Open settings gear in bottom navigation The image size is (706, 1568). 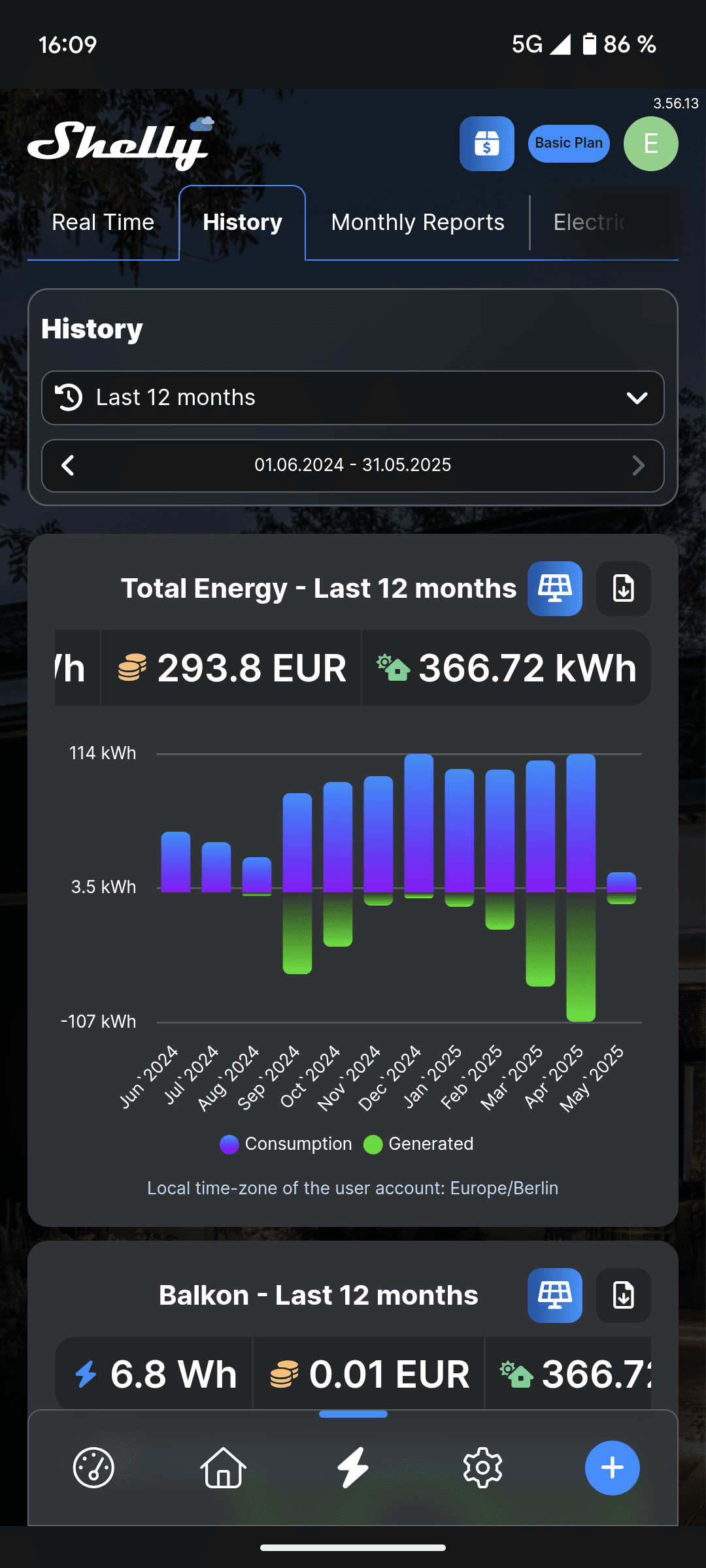(x=482, y=1468)
